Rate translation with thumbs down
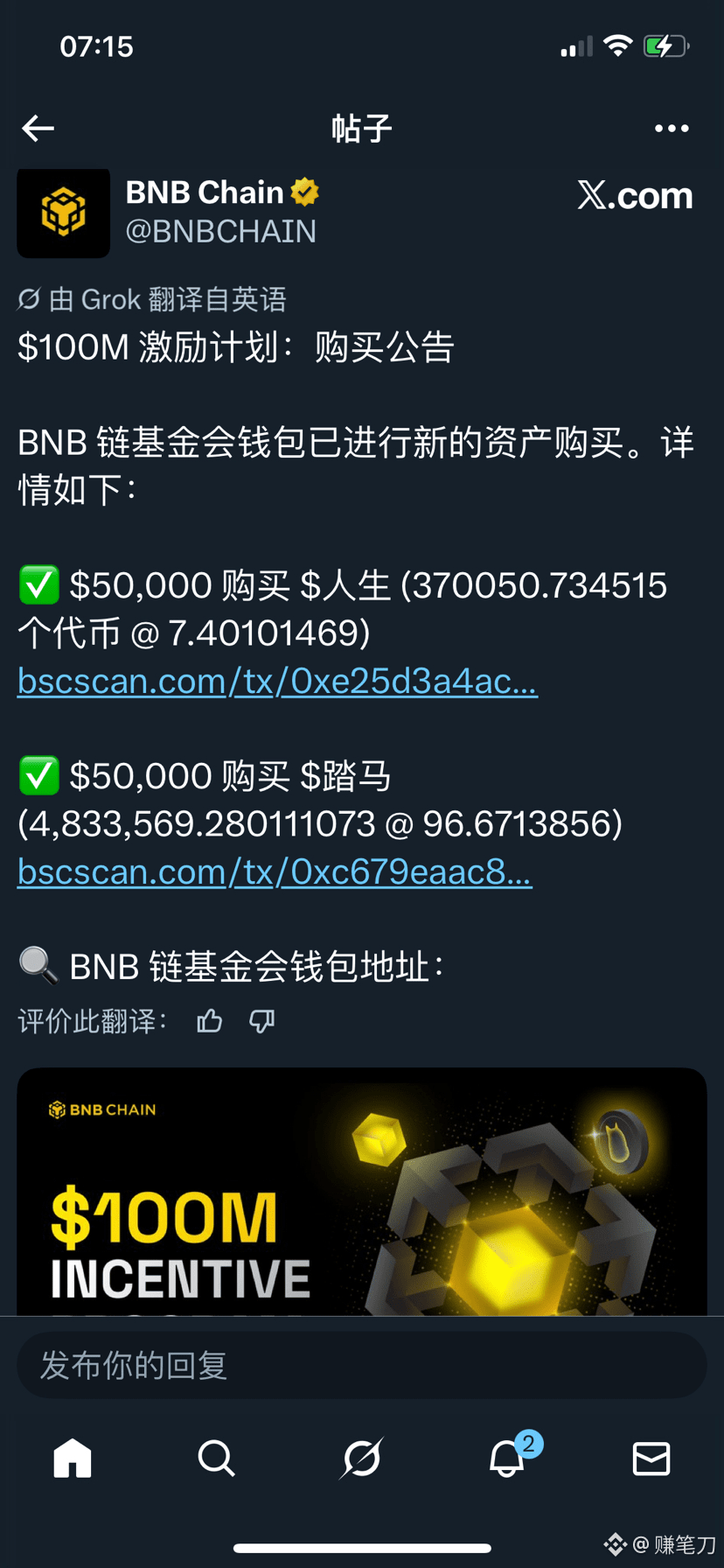 pyautogui.click(x=262, y=1021)
